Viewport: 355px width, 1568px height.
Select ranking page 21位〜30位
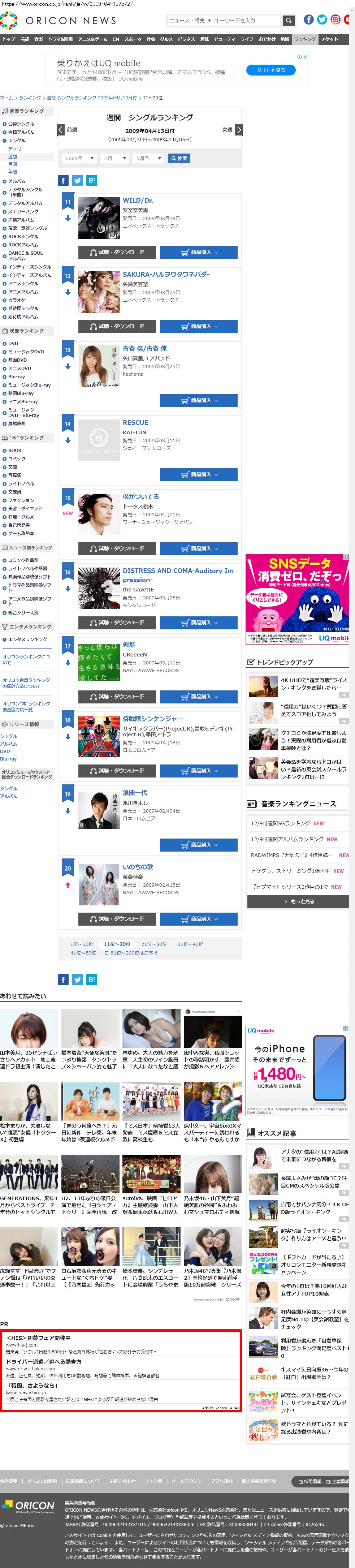153,944
